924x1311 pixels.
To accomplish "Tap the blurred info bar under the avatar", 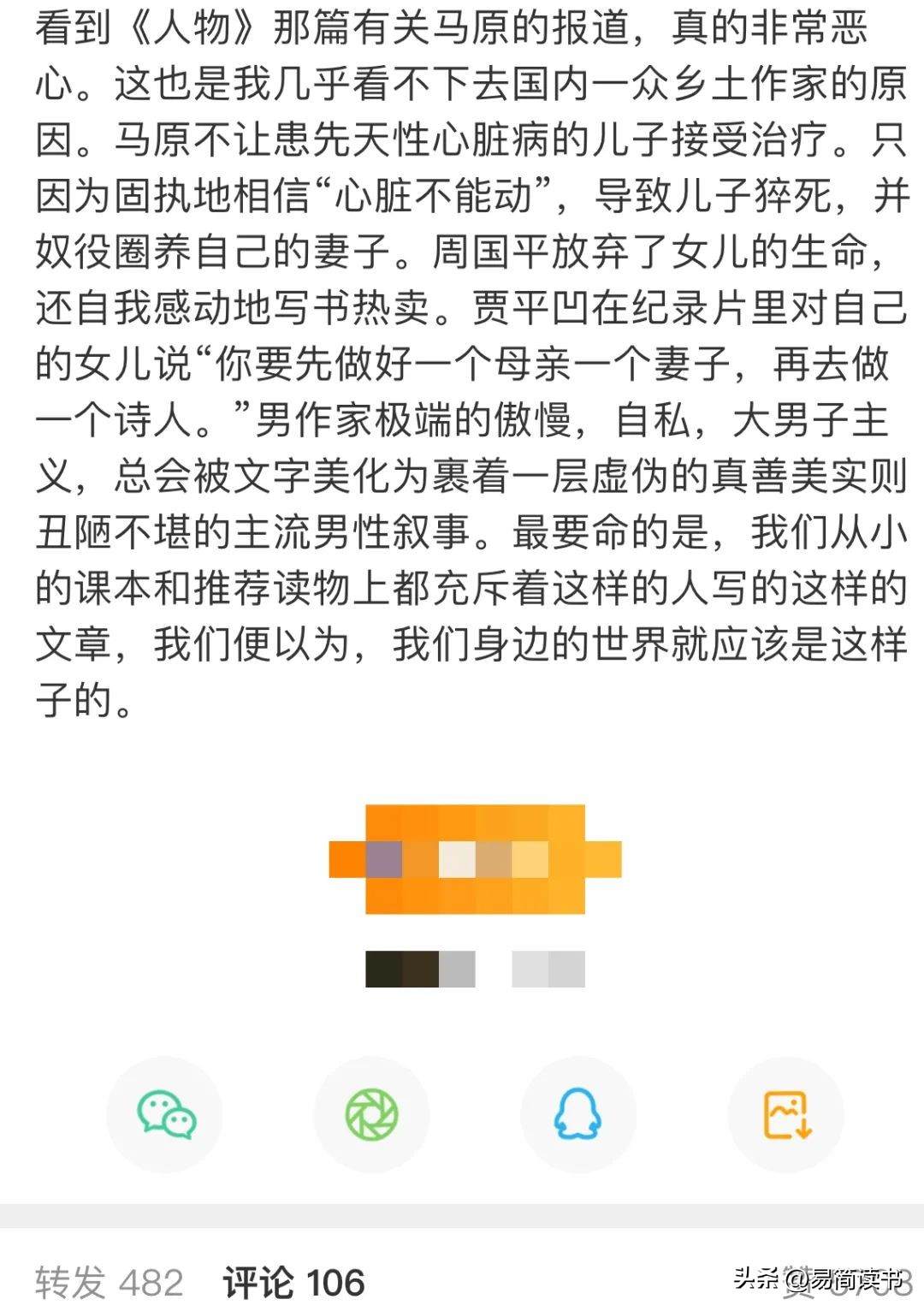I will [x=475, y=967].
